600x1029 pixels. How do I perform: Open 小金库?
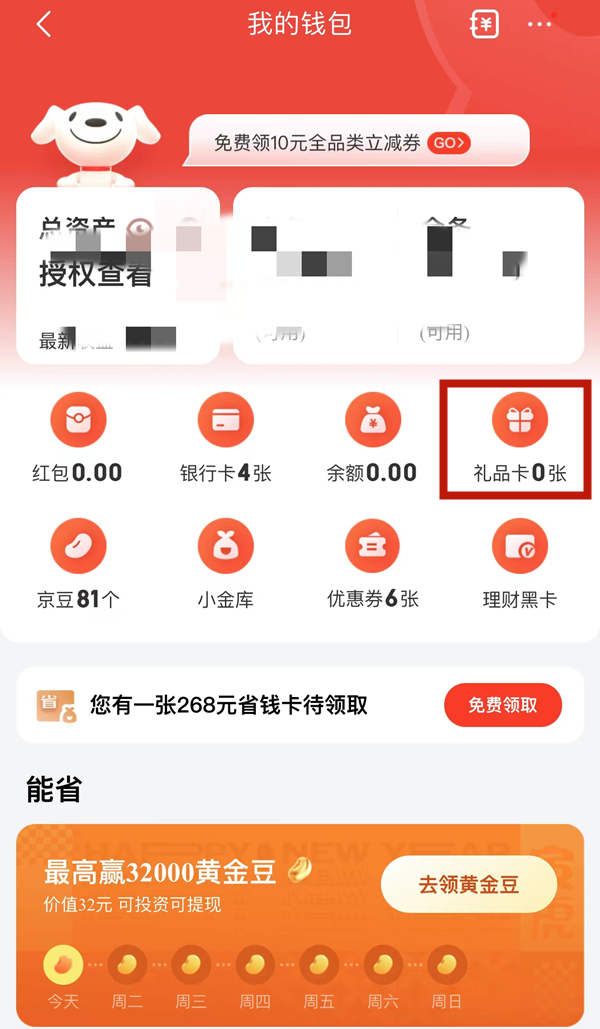click(x=225, y=566)
